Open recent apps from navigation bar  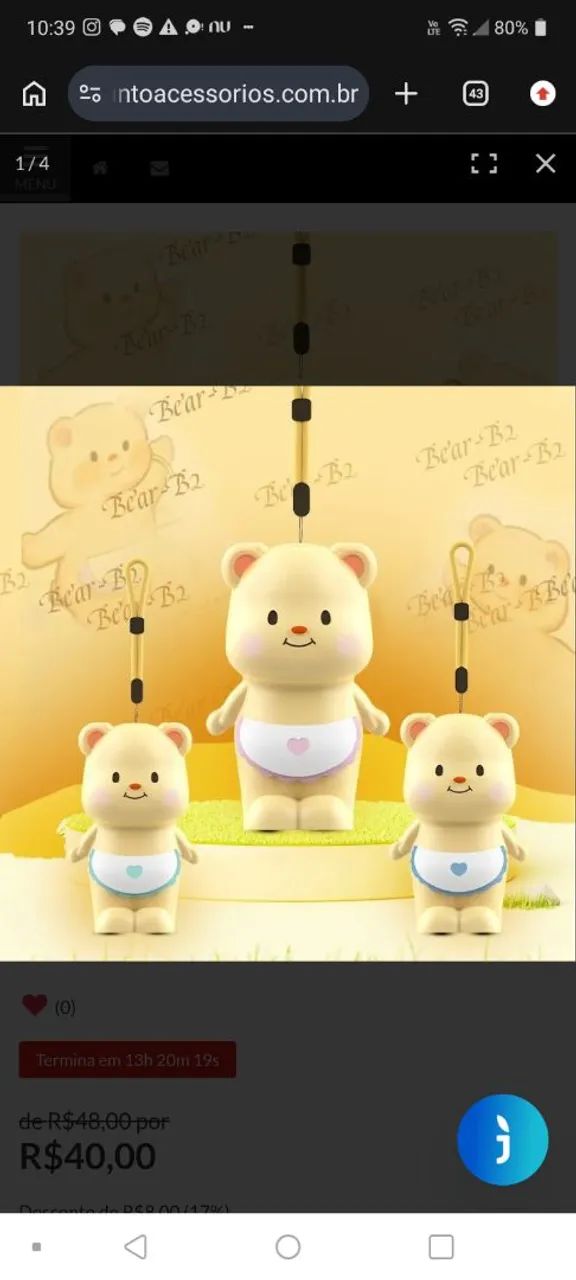coord(441,1246)
